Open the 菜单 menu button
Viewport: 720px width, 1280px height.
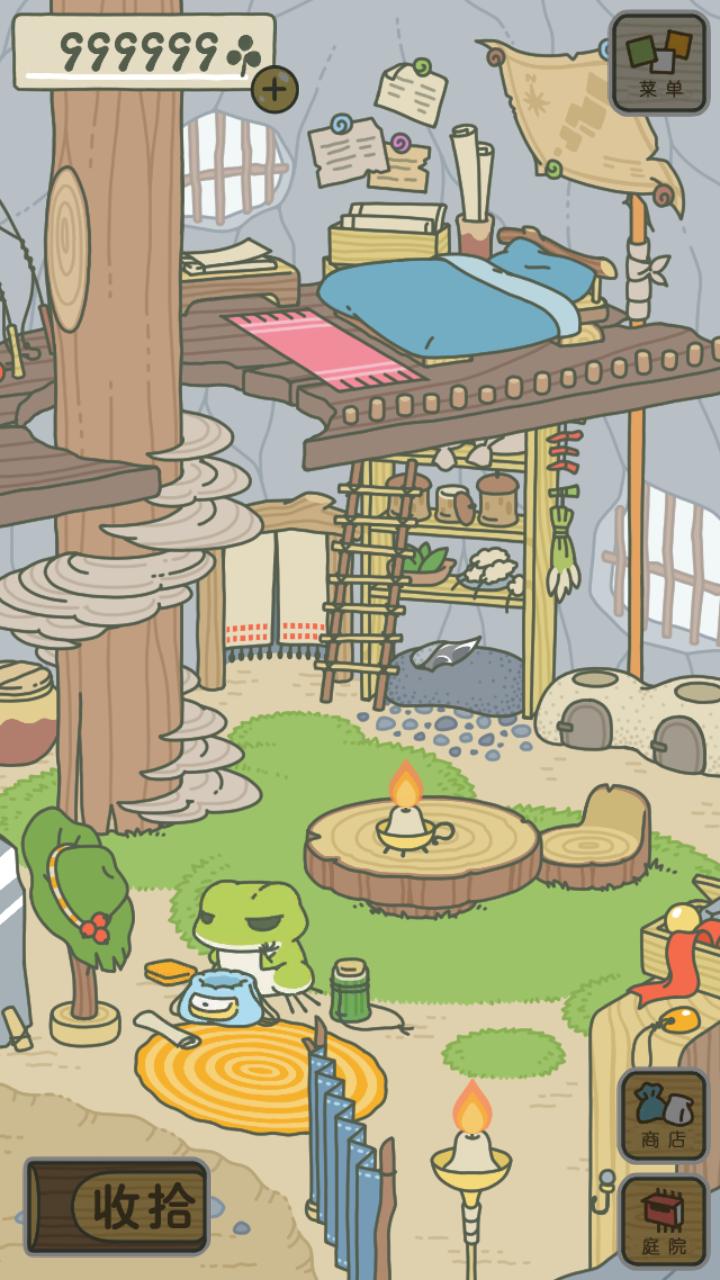(x=660, y=62)
